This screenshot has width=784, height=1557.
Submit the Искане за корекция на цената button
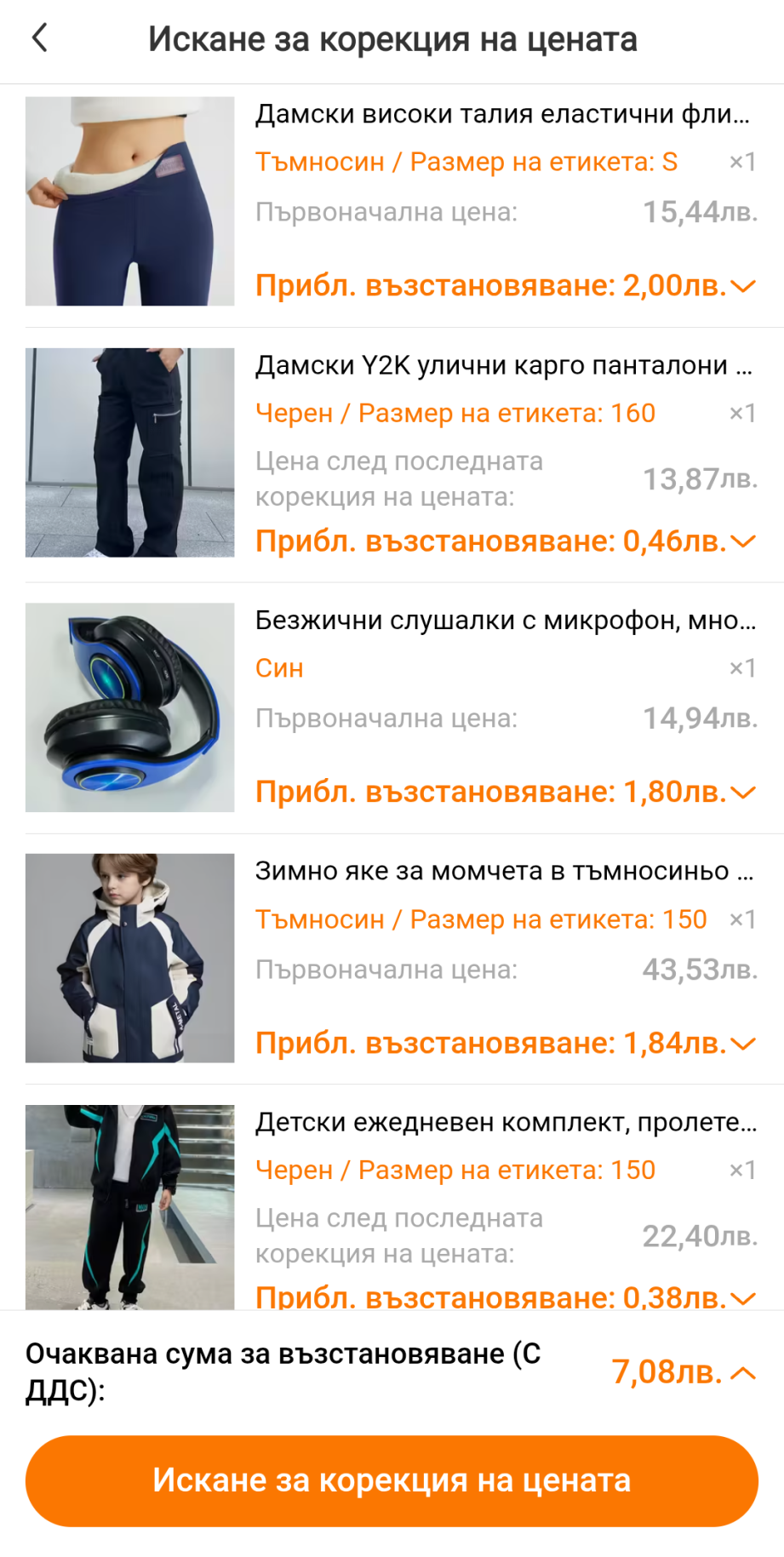coord(392,1480)
